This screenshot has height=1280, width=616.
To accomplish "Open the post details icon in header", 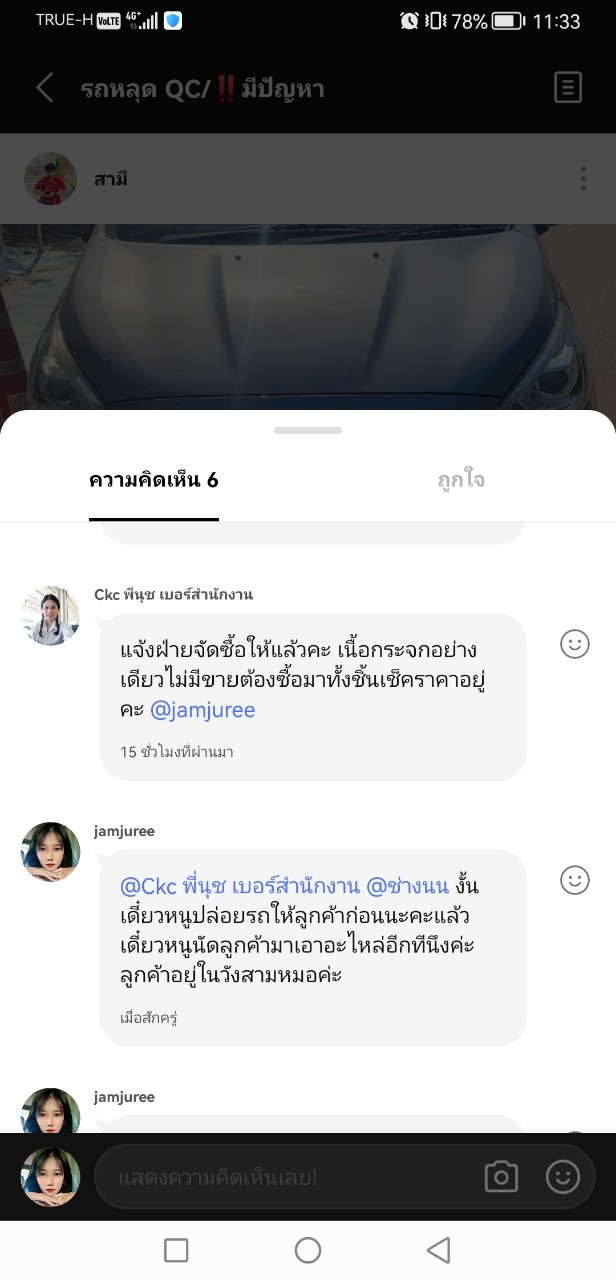I will point(567,88).
